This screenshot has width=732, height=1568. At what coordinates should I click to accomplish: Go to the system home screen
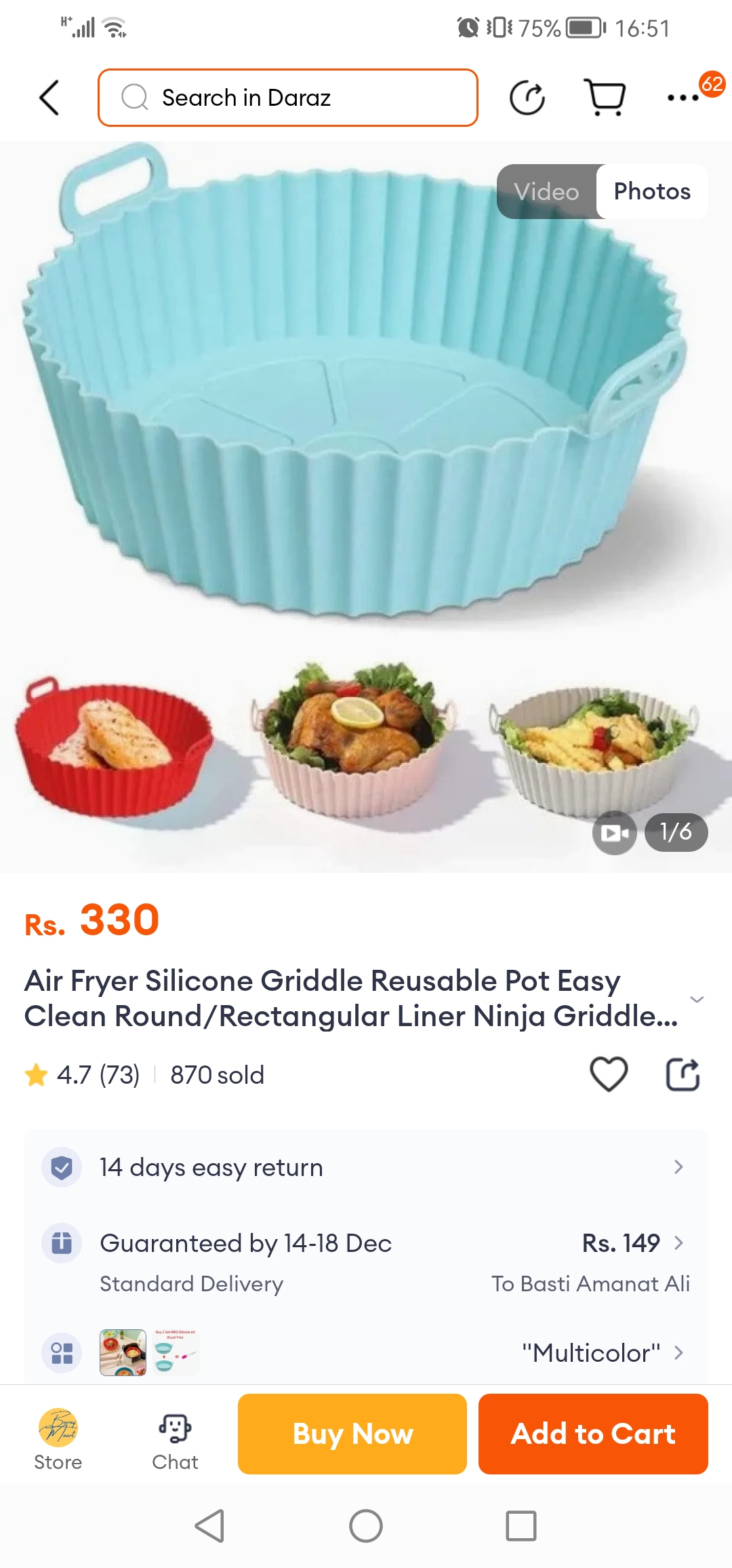click(366, 1526)
